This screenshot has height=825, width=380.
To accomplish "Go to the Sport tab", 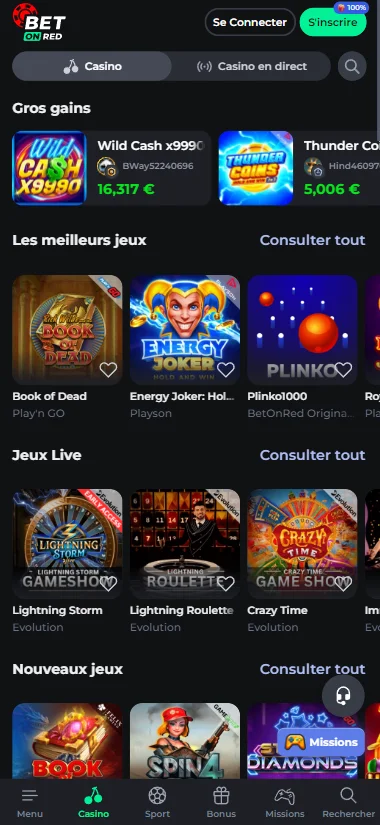I will point(157,803).
